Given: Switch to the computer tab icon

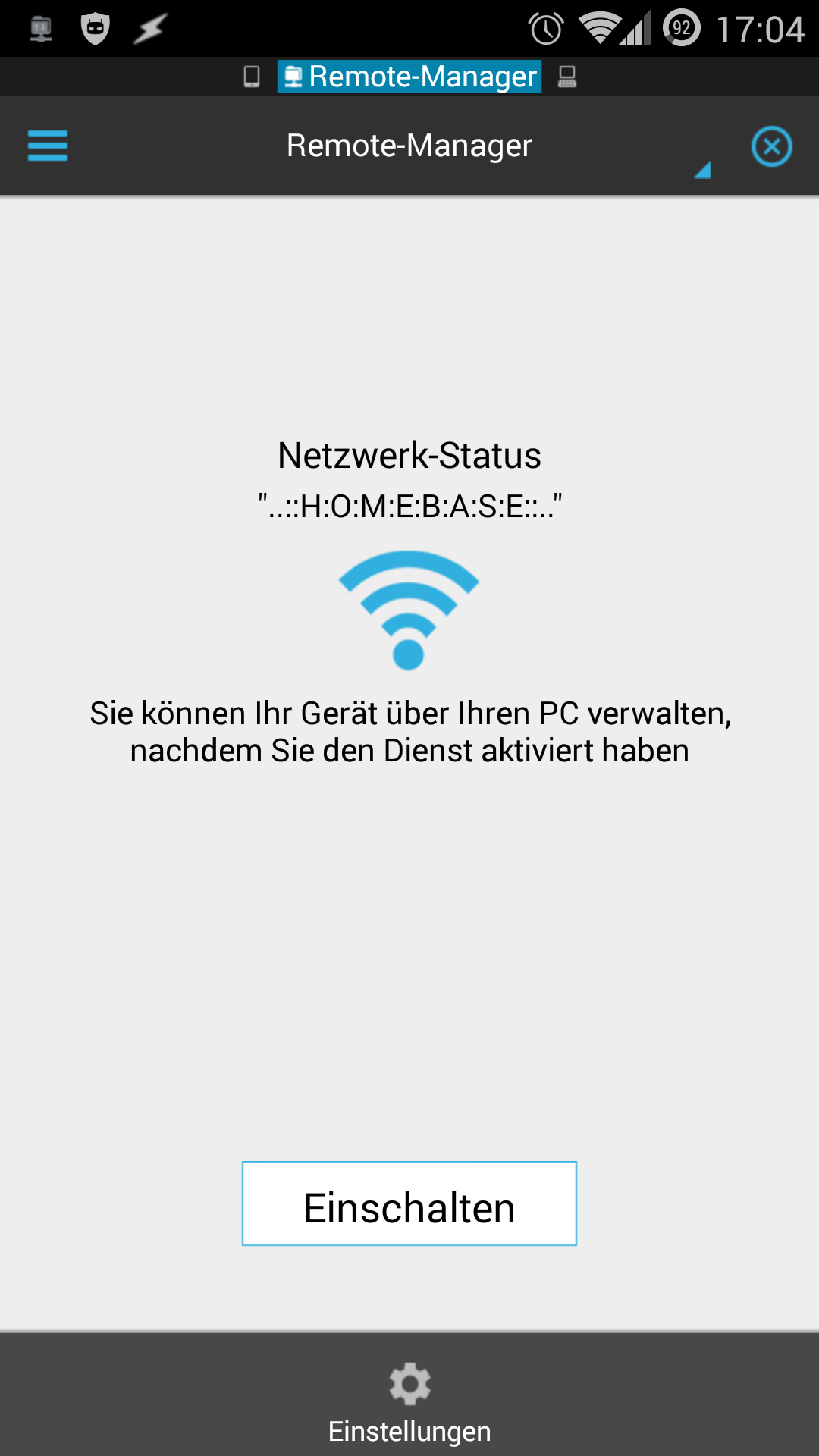Looking at the screenshot, I should [567, 77].
